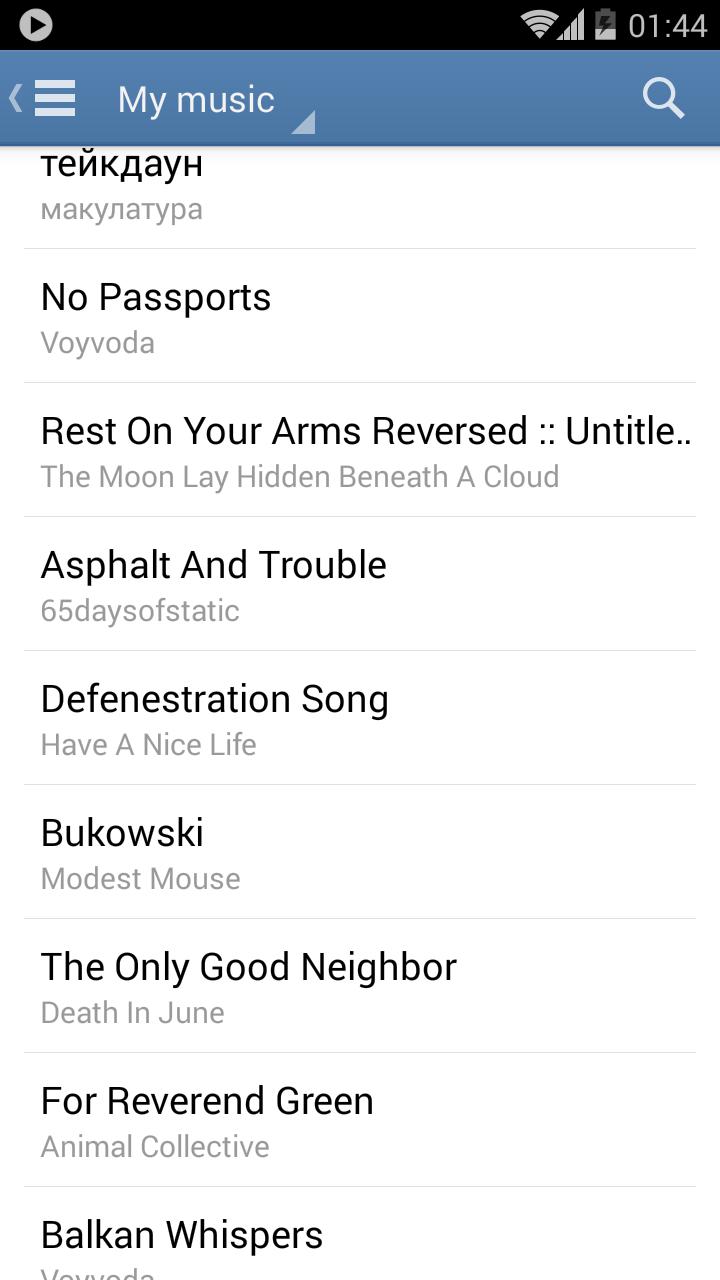Play the song тейкдаун by макулатура
The width and height of the screenshot is (720, 1280).
[x=360, y=190]
